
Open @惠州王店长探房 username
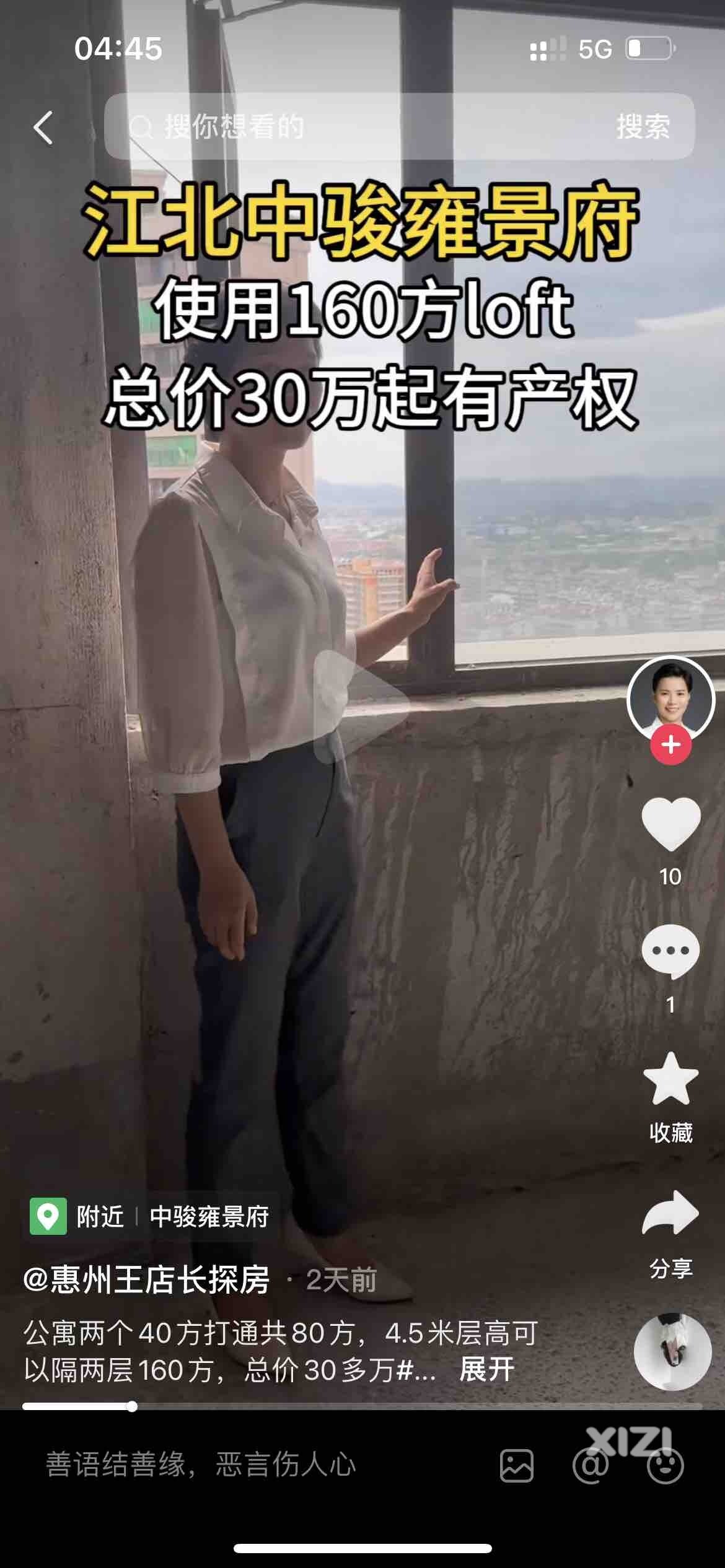(147, 1279)
